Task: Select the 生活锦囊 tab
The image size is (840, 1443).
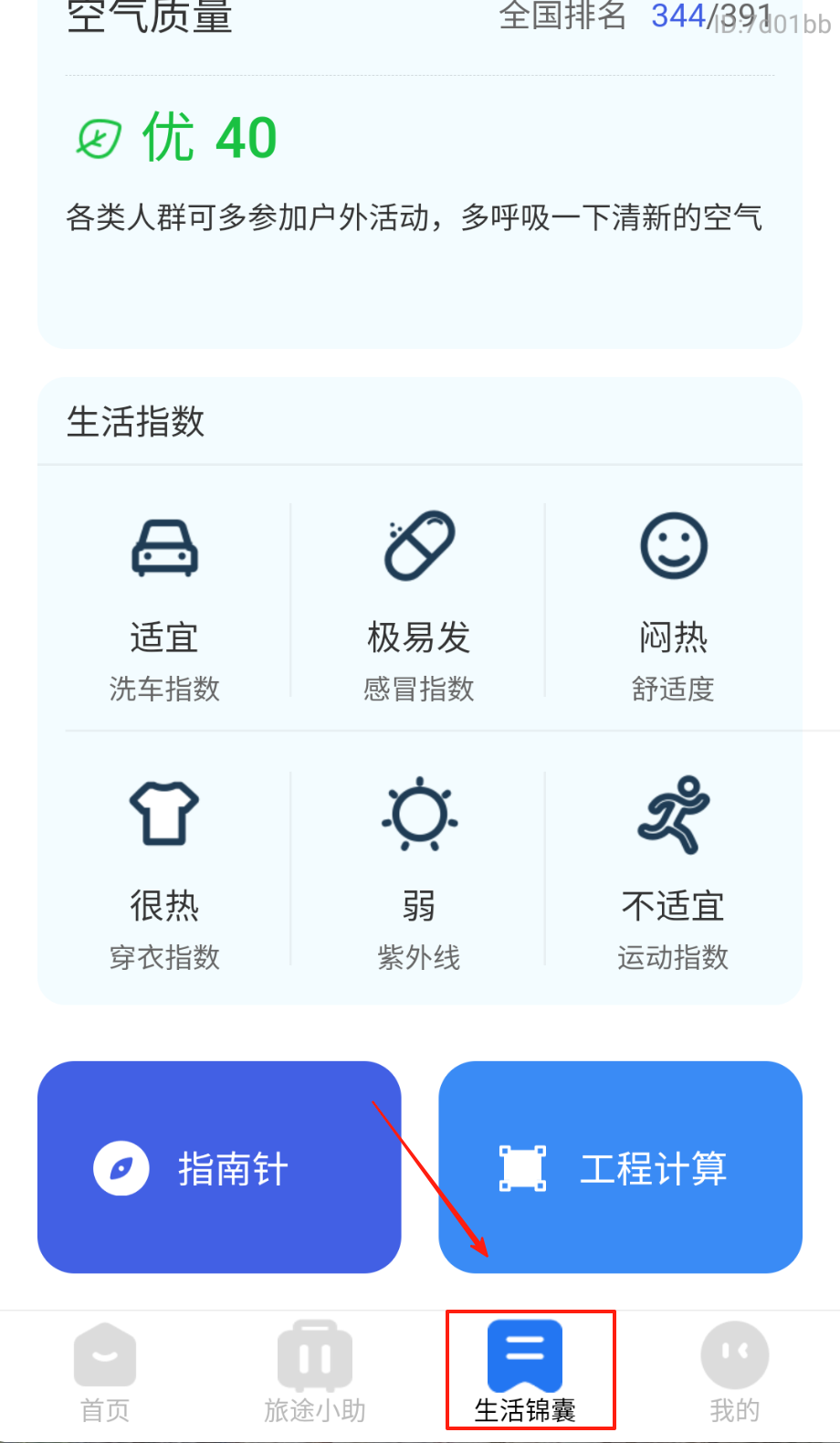Action: coord(526,1372)
